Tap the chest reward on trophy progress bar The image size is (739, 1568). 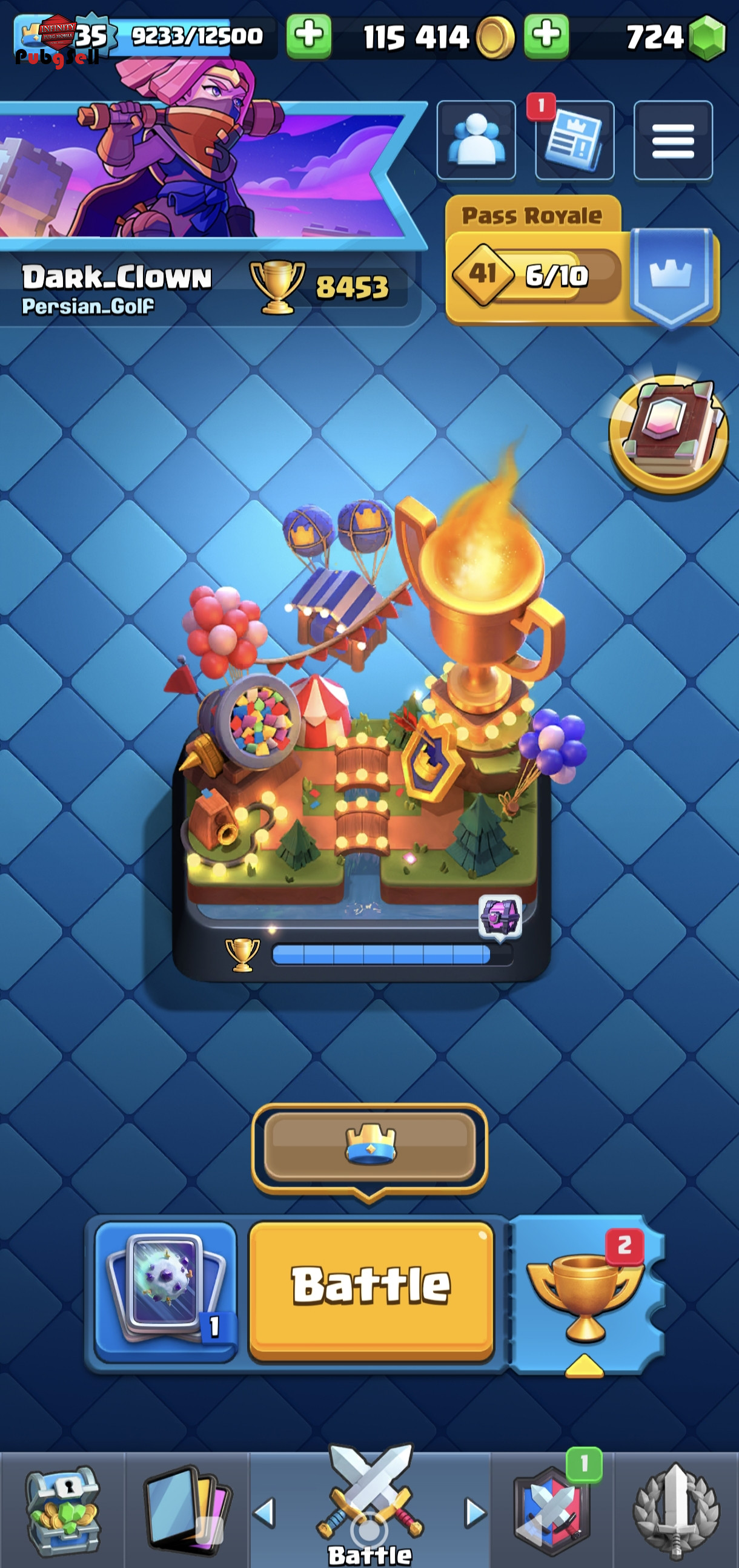[x=500, y=915]
